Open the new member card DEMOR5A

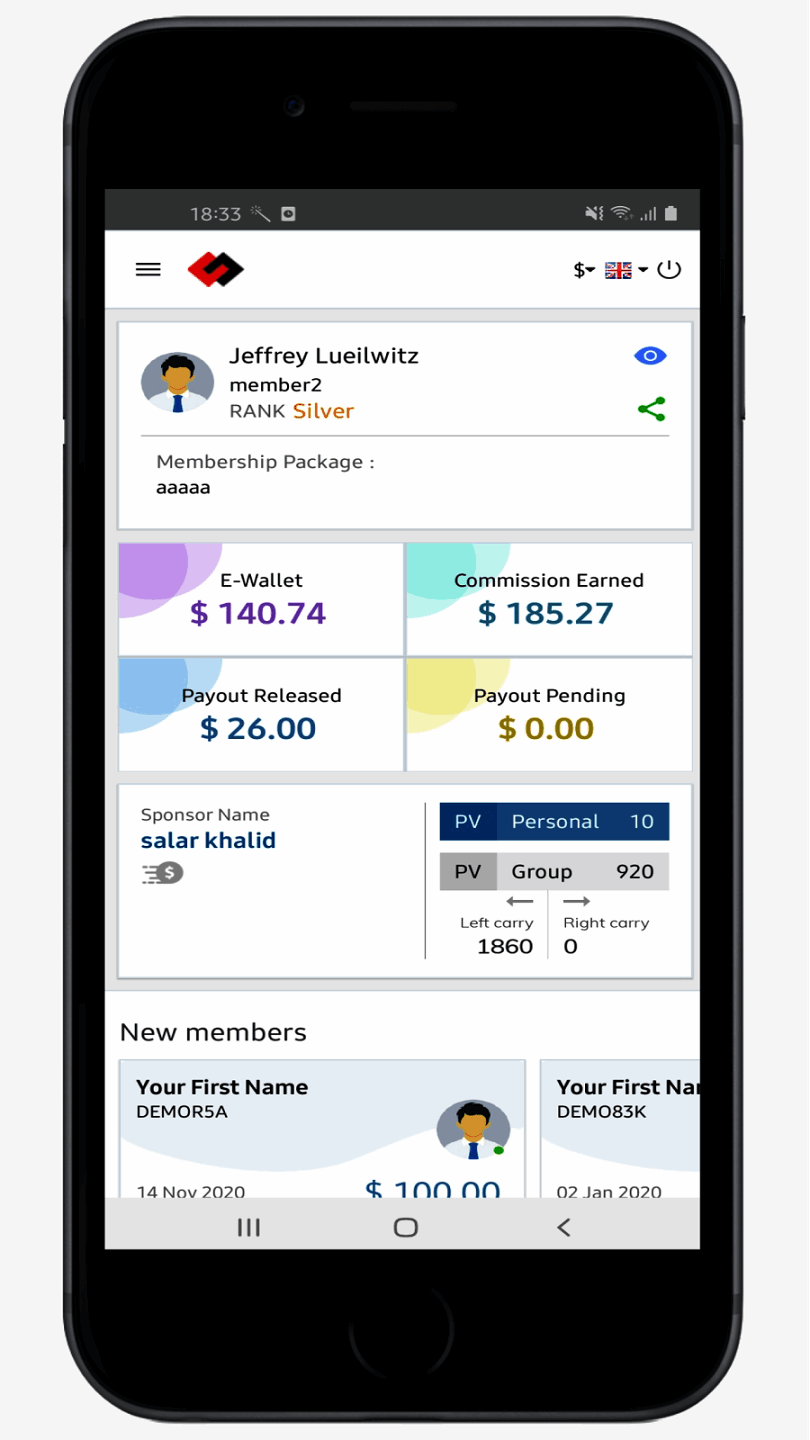pos(322,1130)
